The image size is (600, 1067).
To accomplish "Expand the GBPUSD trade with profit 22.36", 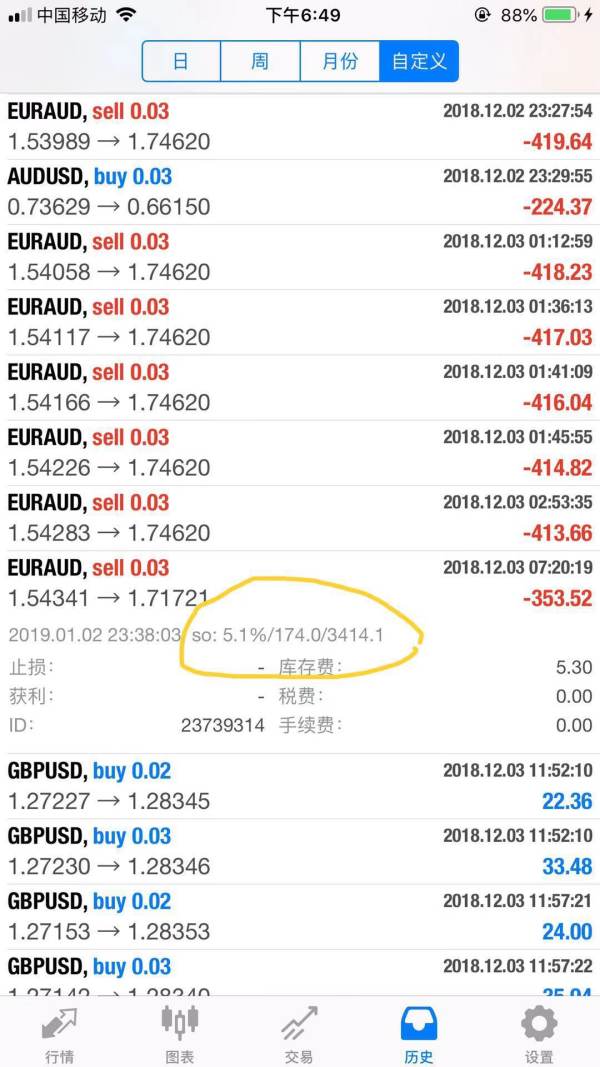I will tap(300, 786).
